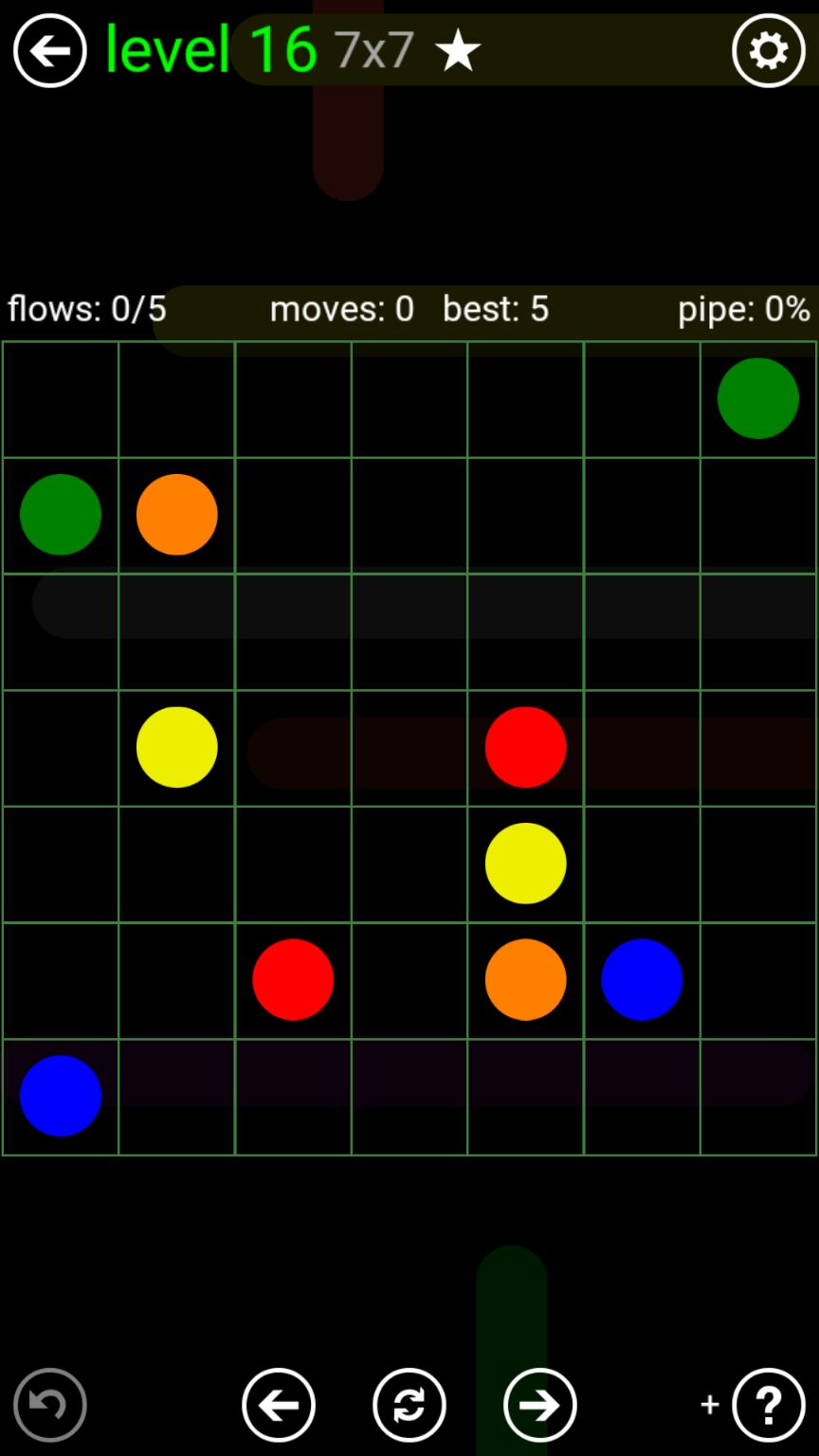The height and width of the screenshot is (1456, 819).
Task: Select the blue dot in the bottom-left cell
Action: coord(61,1095)
